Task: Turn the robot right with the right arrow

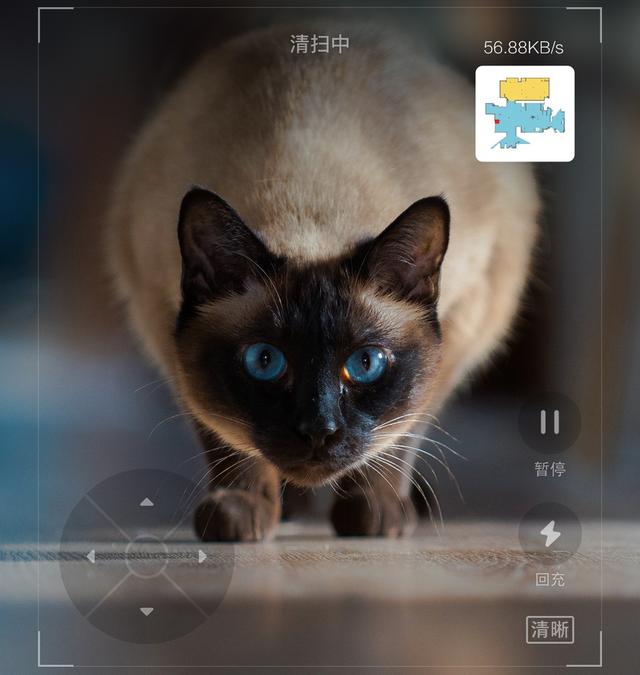Action: (202, 556)
